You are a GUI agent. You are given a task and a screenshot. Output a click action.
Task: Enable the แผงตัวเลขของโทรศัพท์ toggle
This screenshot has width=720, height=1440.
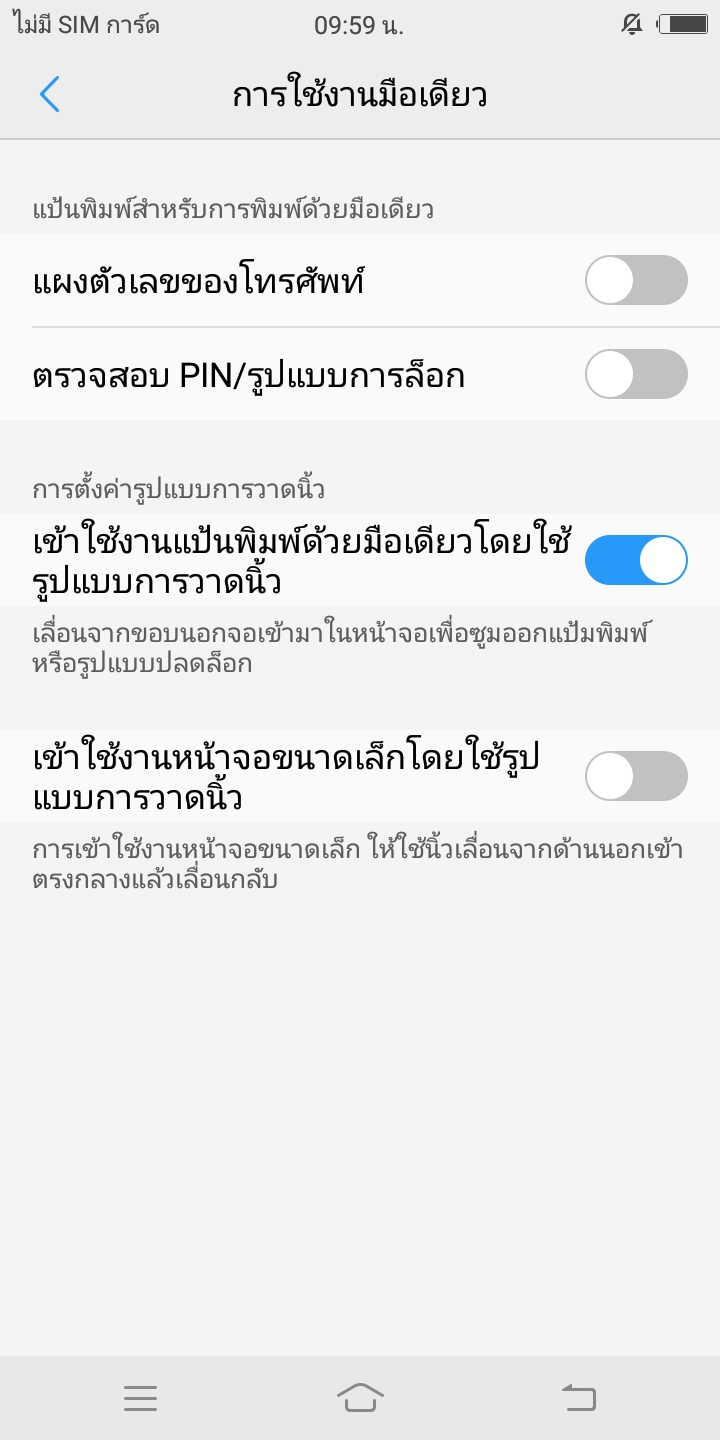pyautogui.click(x=636, y=280)
